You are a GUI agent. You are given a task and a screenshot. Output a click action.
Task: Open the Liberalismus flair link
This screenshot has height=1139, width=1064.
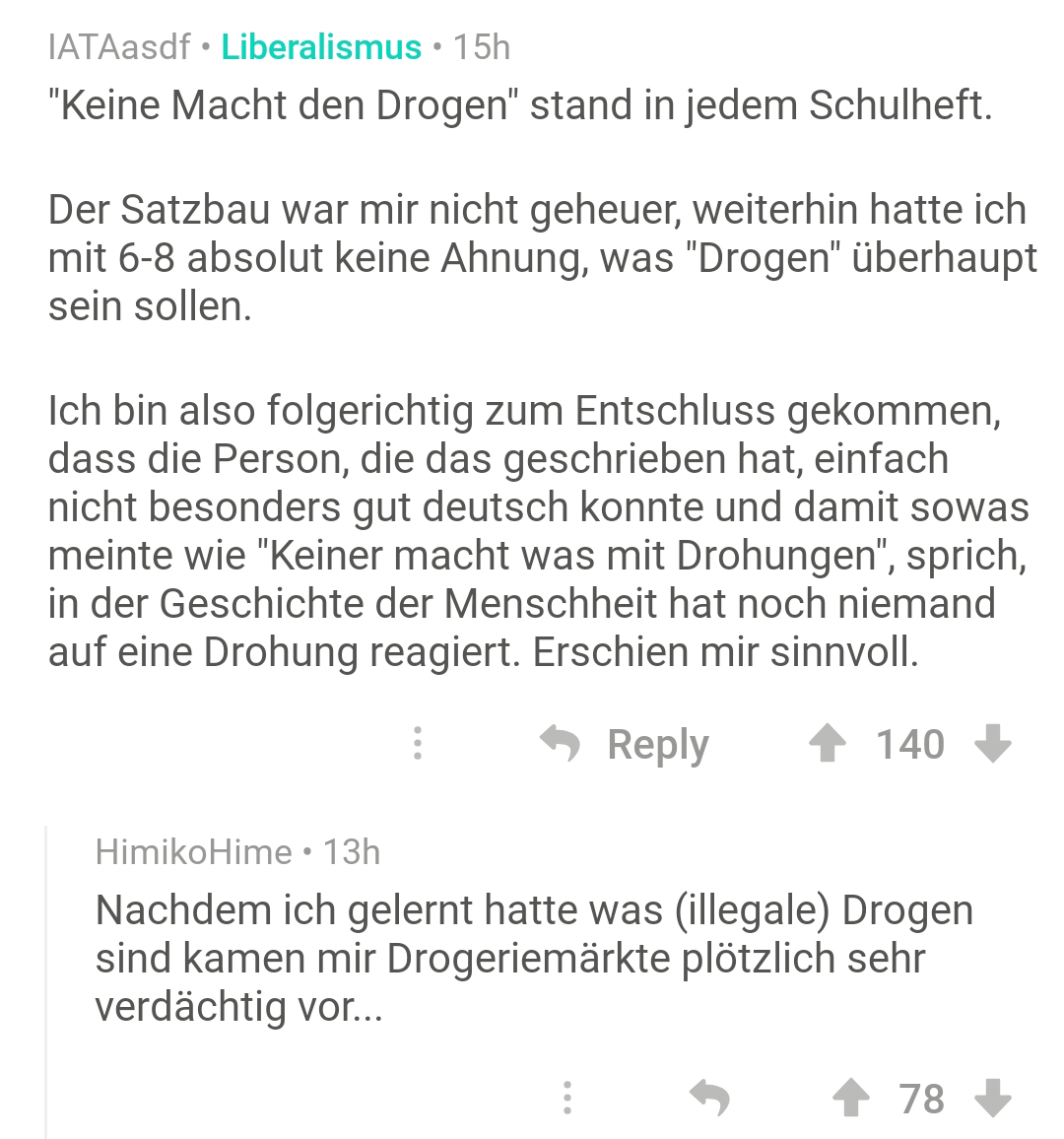[x=321, y=46]
